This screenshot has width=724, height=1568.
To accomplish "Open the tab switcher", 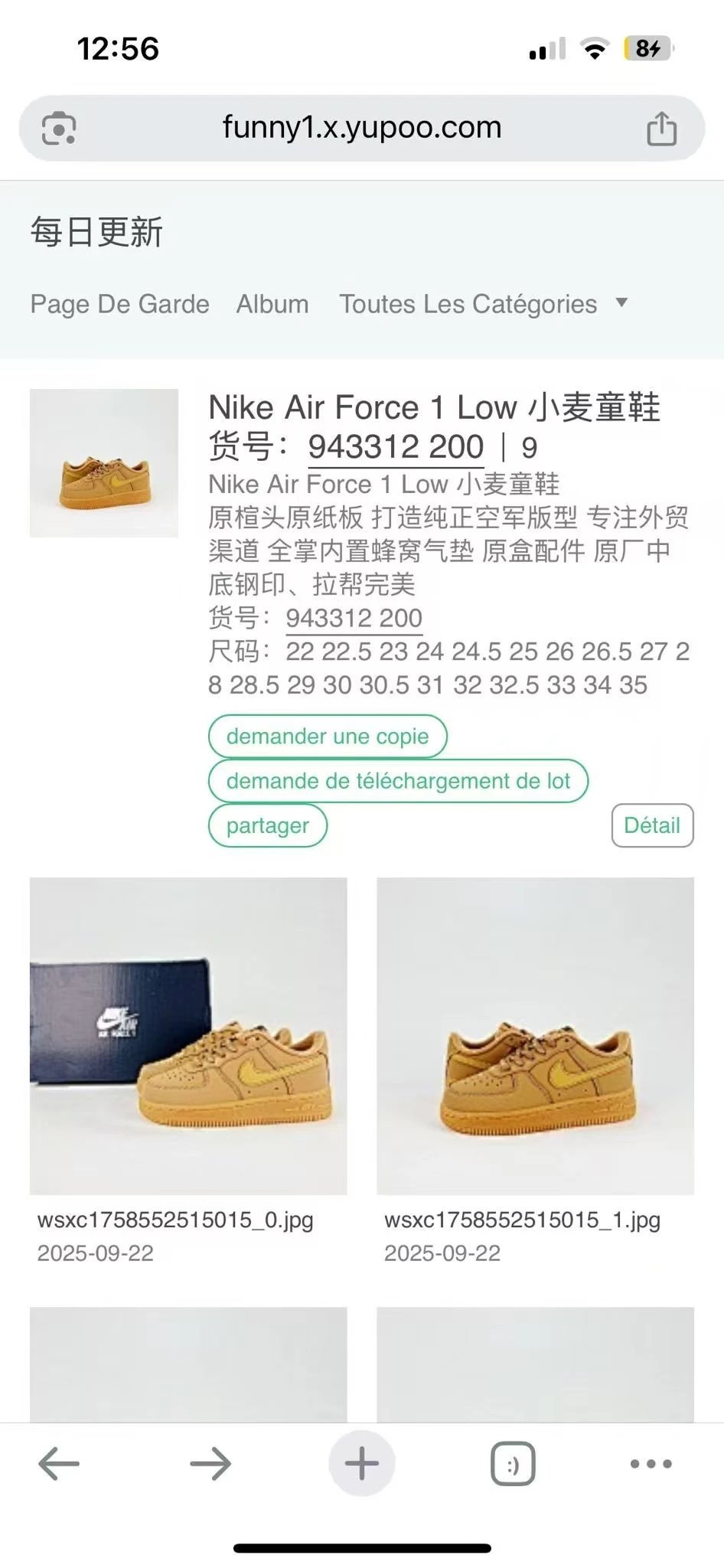I will (513, 1464).
